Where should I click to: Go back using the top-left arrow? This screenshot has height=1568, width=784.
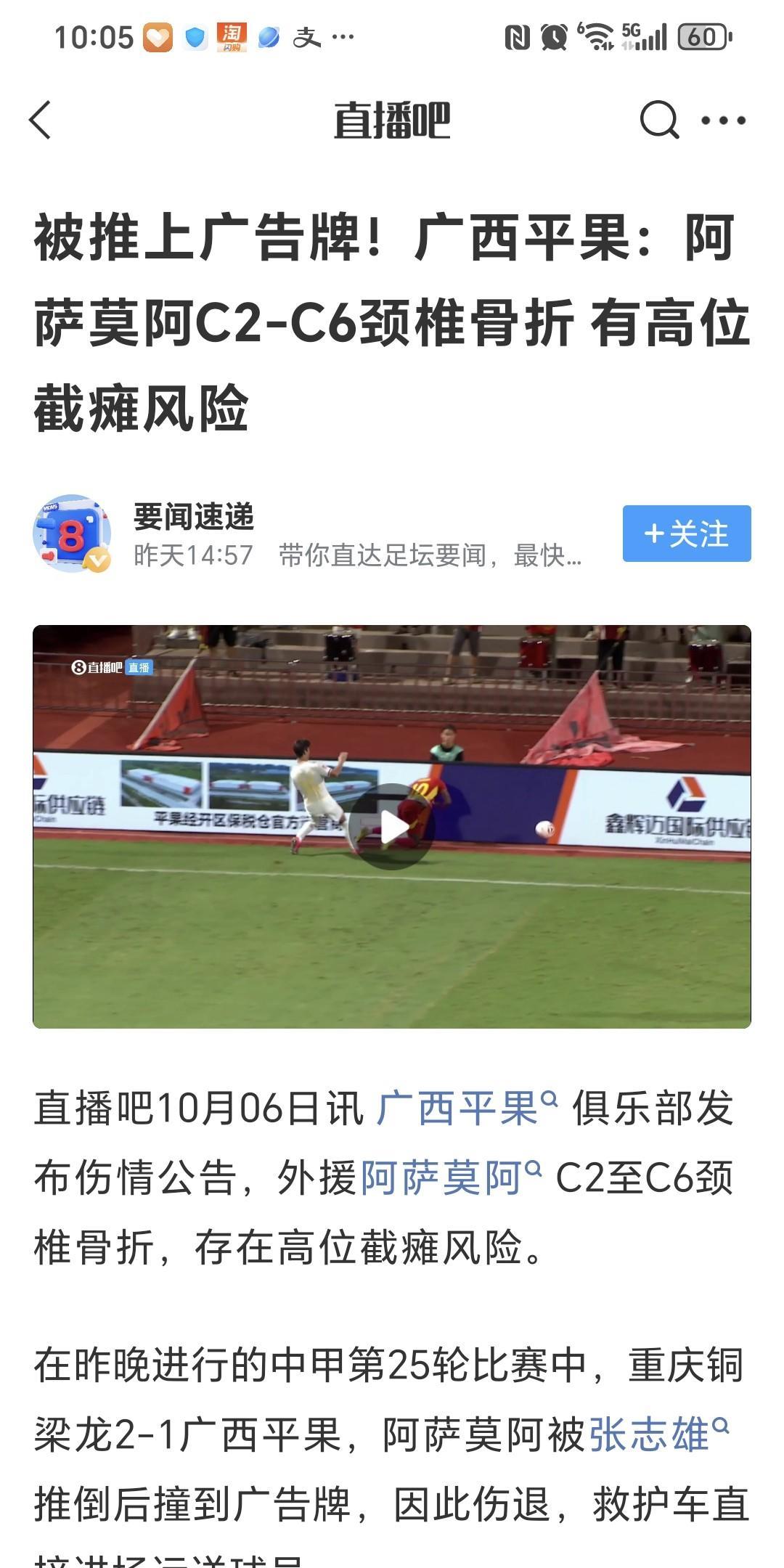tap(41, 120)
